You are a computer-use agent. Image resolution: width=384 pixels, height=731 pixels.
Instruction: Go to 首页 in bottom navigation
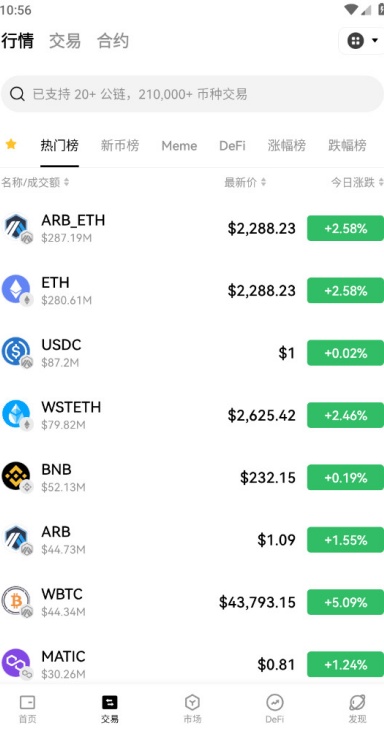pyautogui.click(x=27, y=709)
